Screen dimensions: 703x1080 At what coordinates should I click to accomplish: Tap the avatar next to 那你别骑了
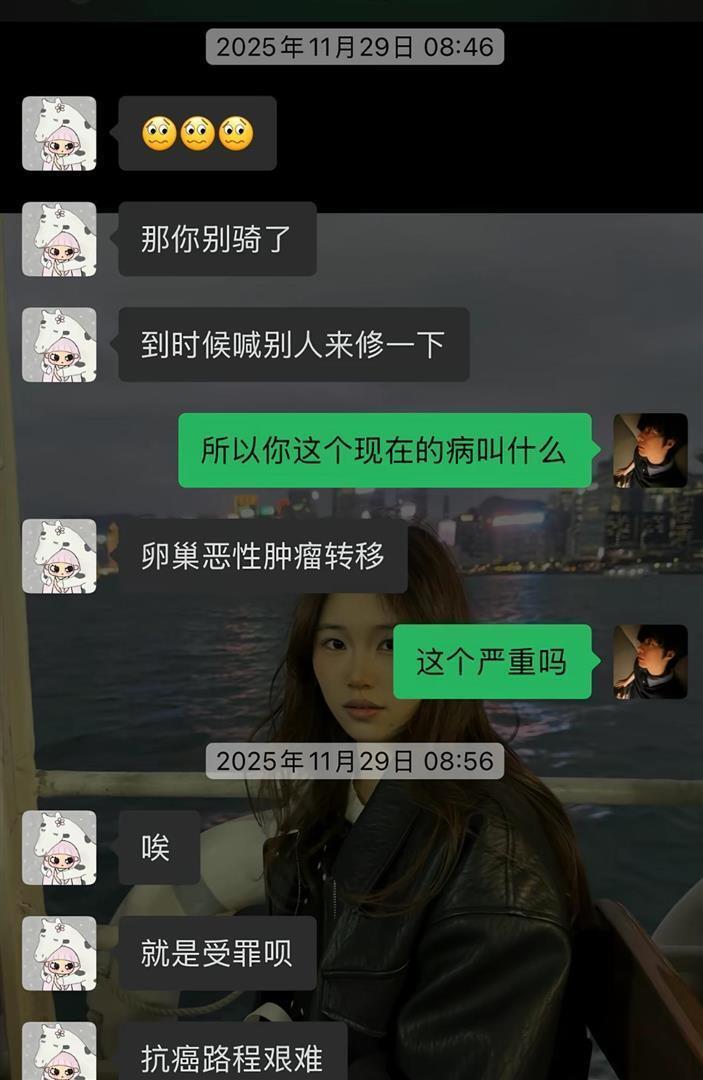pos(59,239)
